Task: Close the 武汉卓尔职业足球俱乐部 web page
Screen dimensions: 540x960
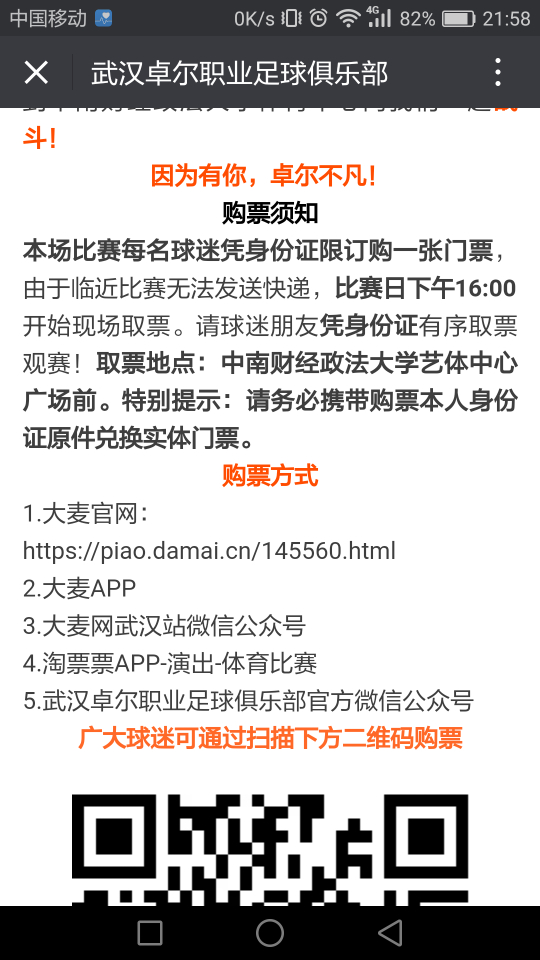Action: 36,73
